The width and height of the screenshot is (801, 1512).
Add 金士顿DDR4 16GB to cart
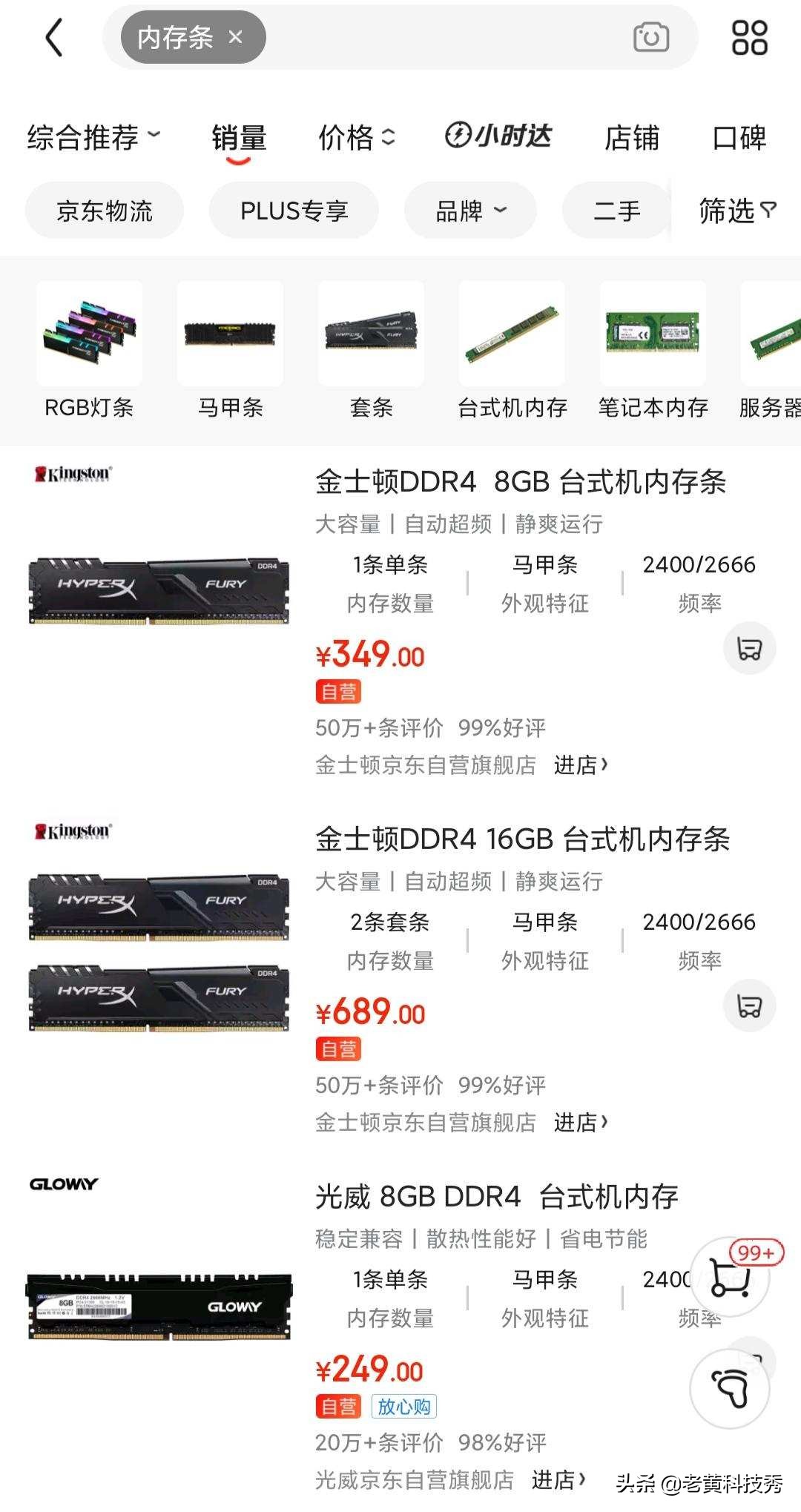point(749,1006)
